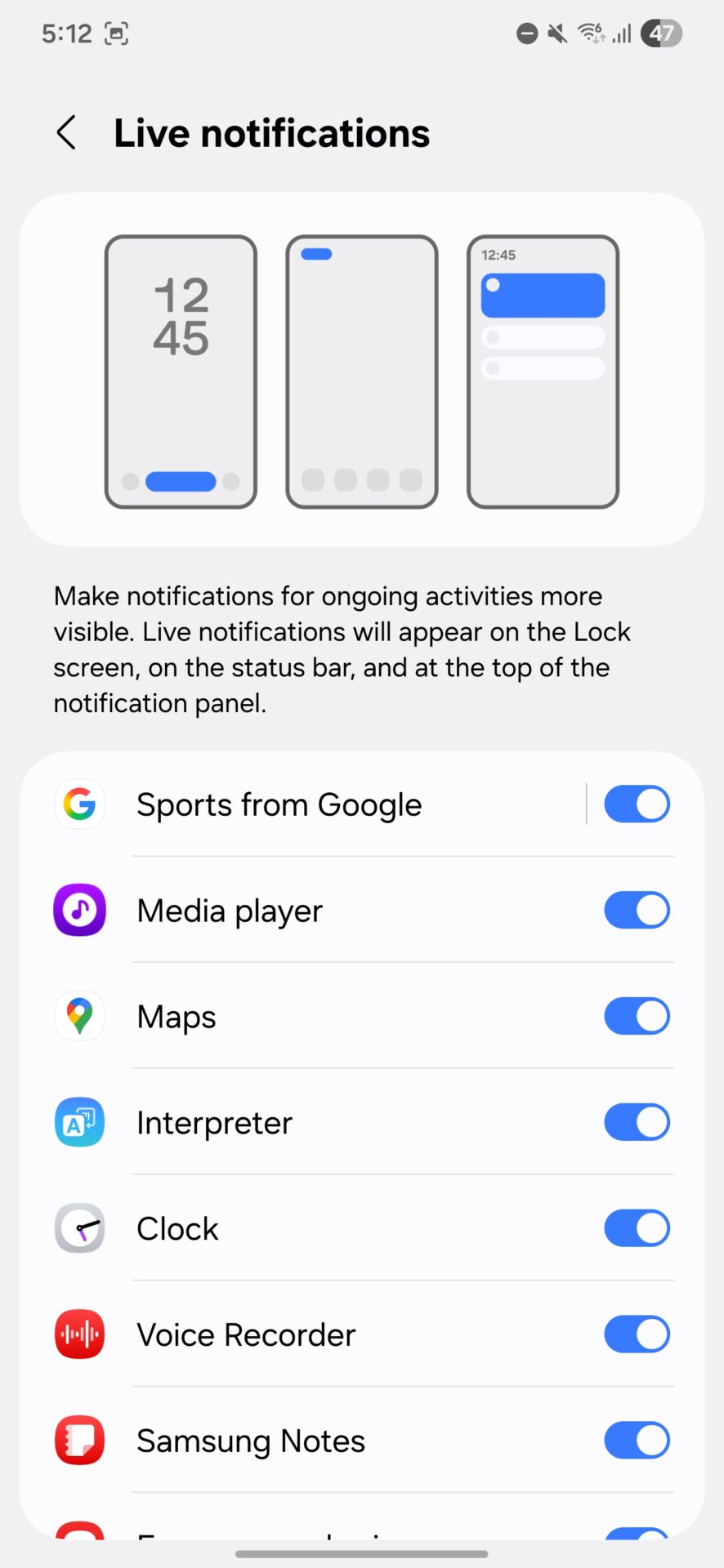The width and height of the screenshot is (724, 1568).
Task: Toggle the Voice Recorder switch
Action: coord(637,1334)
